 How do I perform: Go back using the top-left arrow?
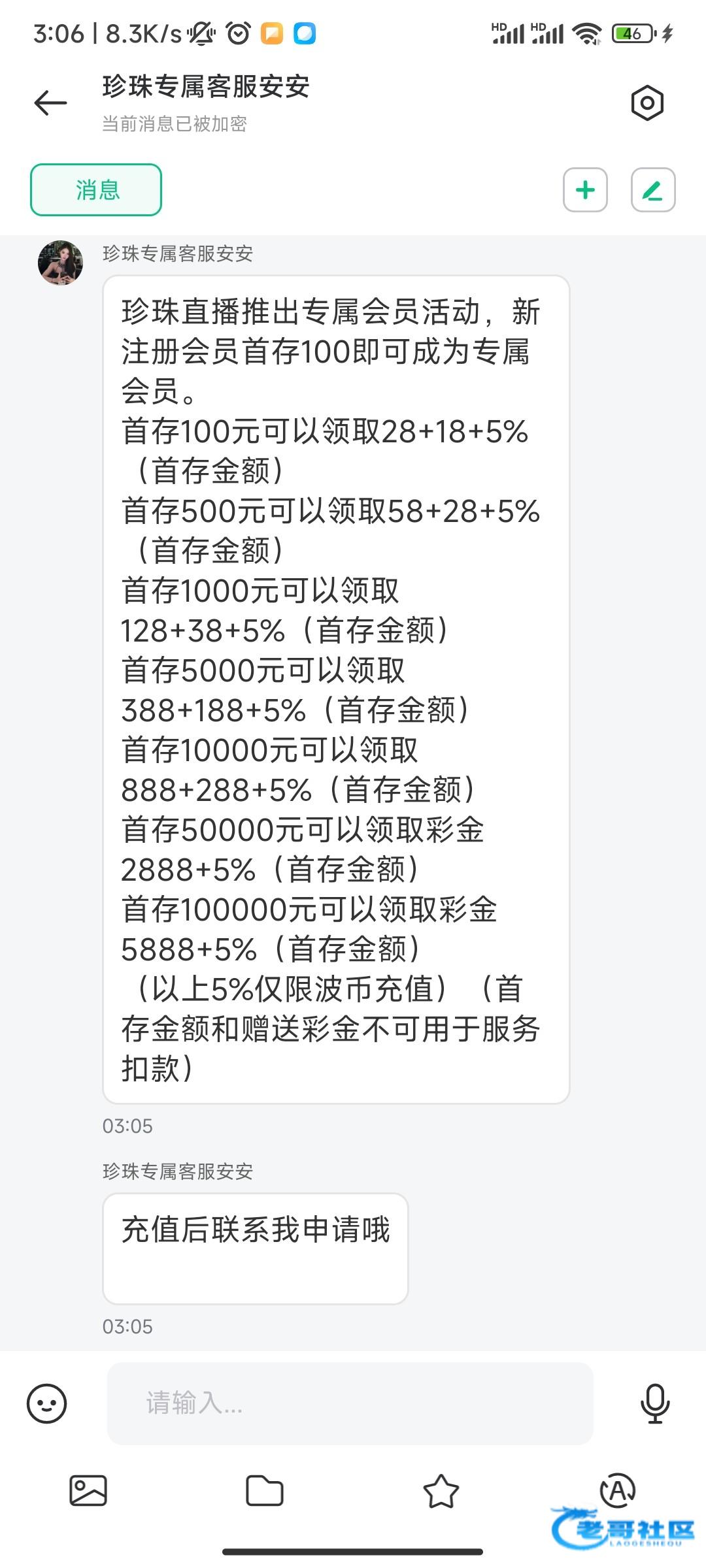50,103
